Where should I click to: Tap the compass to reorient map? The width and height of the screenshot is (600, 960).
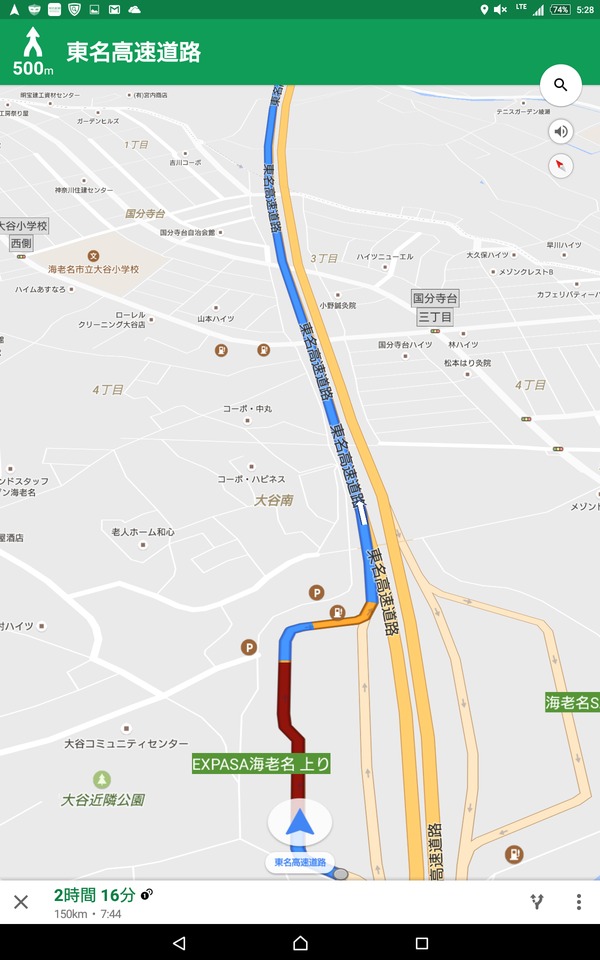[560, 166]
